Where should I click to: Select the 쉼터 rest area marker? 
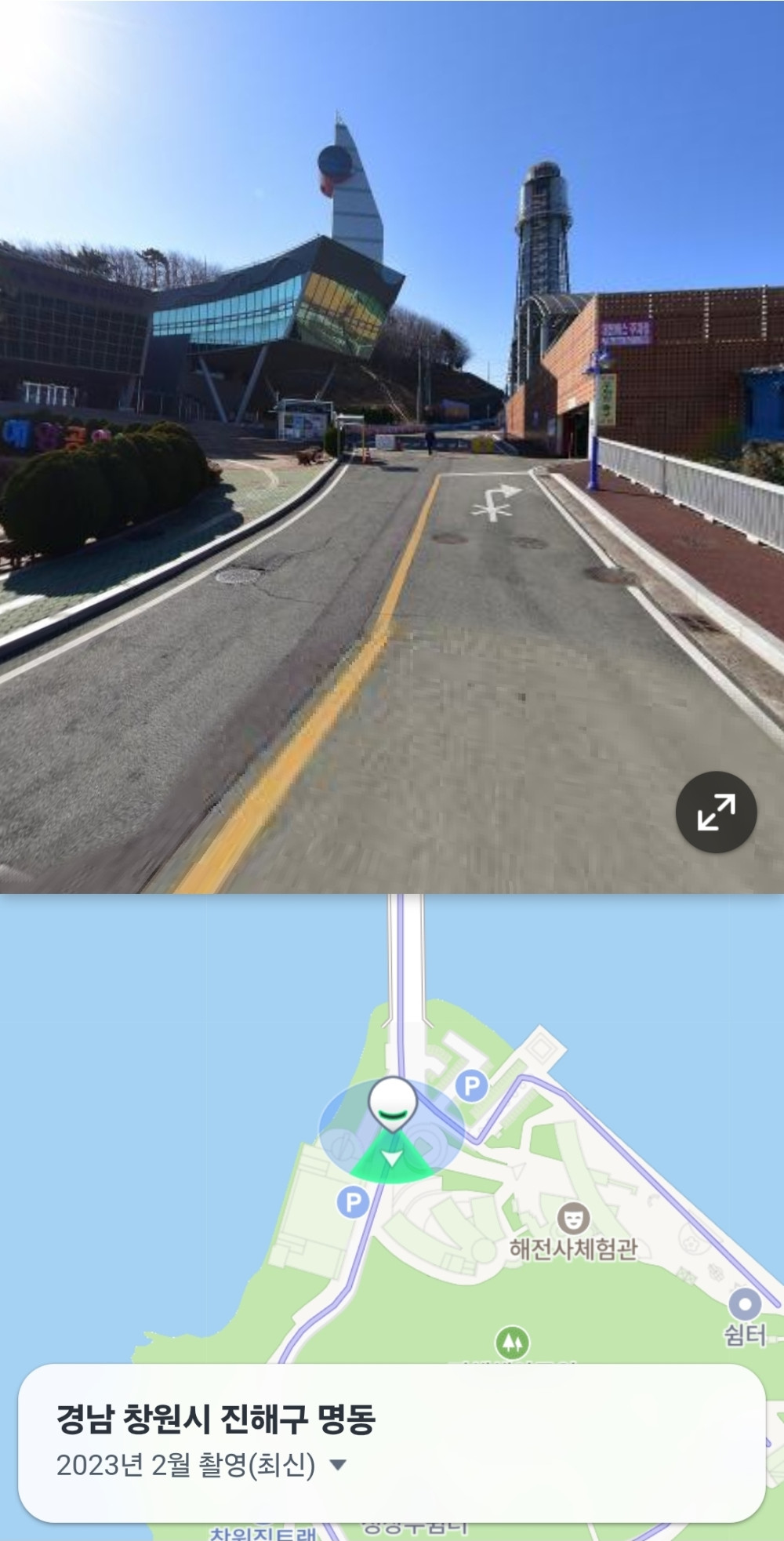point(744,1305)
